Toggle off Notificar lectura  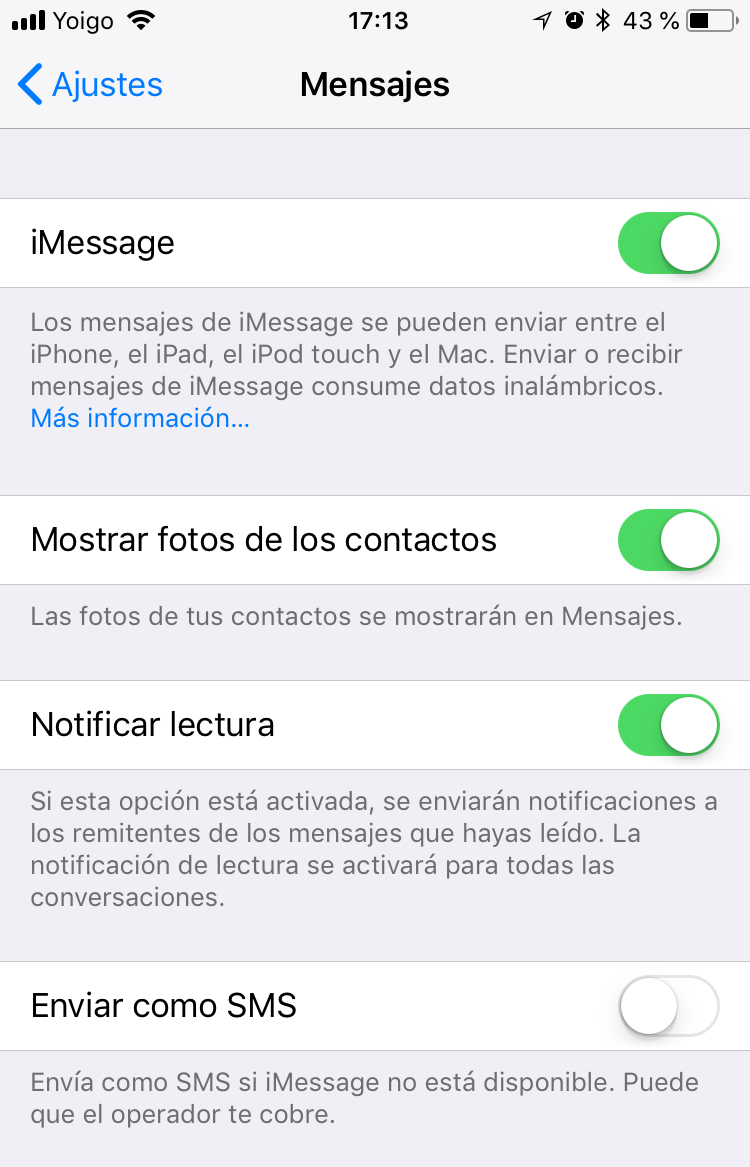pos(668,725)
